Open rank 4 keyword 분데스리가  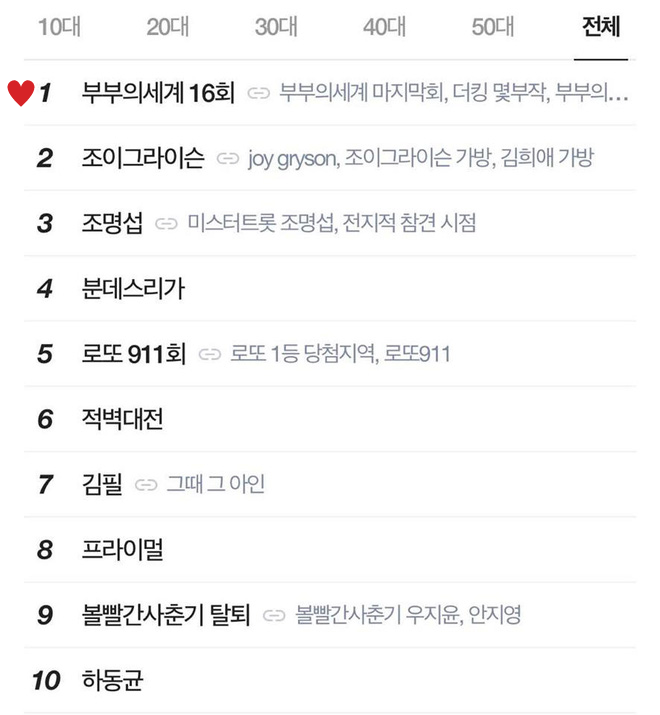(x=133, y=289)
